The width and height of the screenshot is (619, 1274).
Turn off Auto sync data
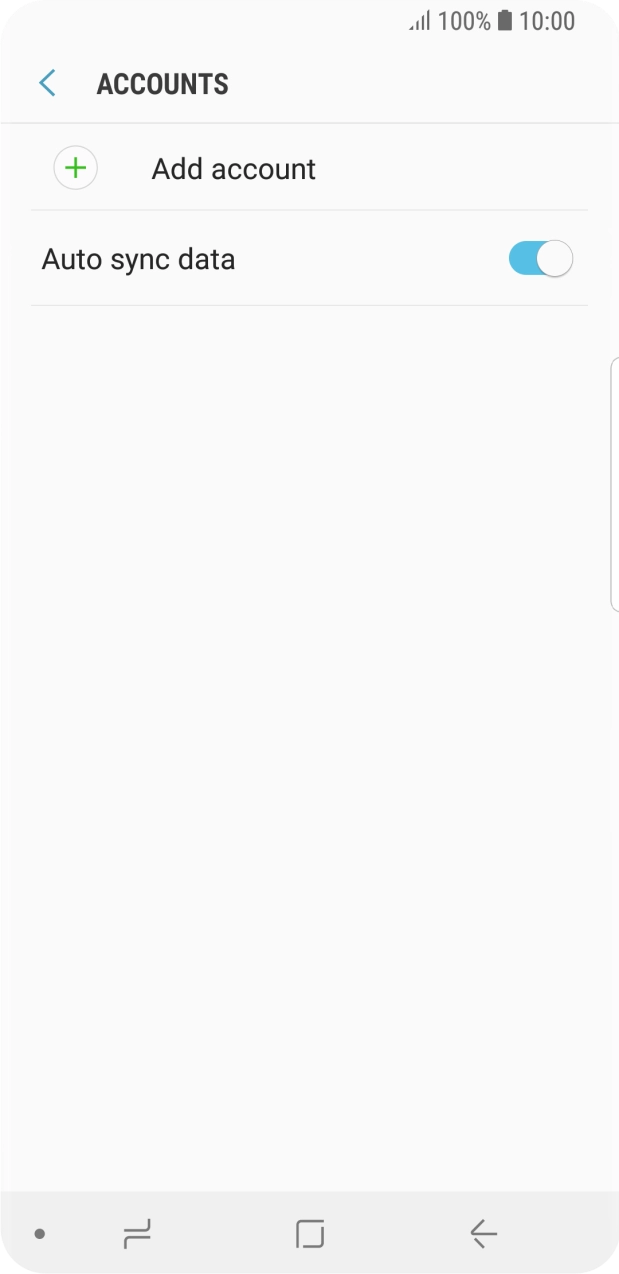pos(540,259)
